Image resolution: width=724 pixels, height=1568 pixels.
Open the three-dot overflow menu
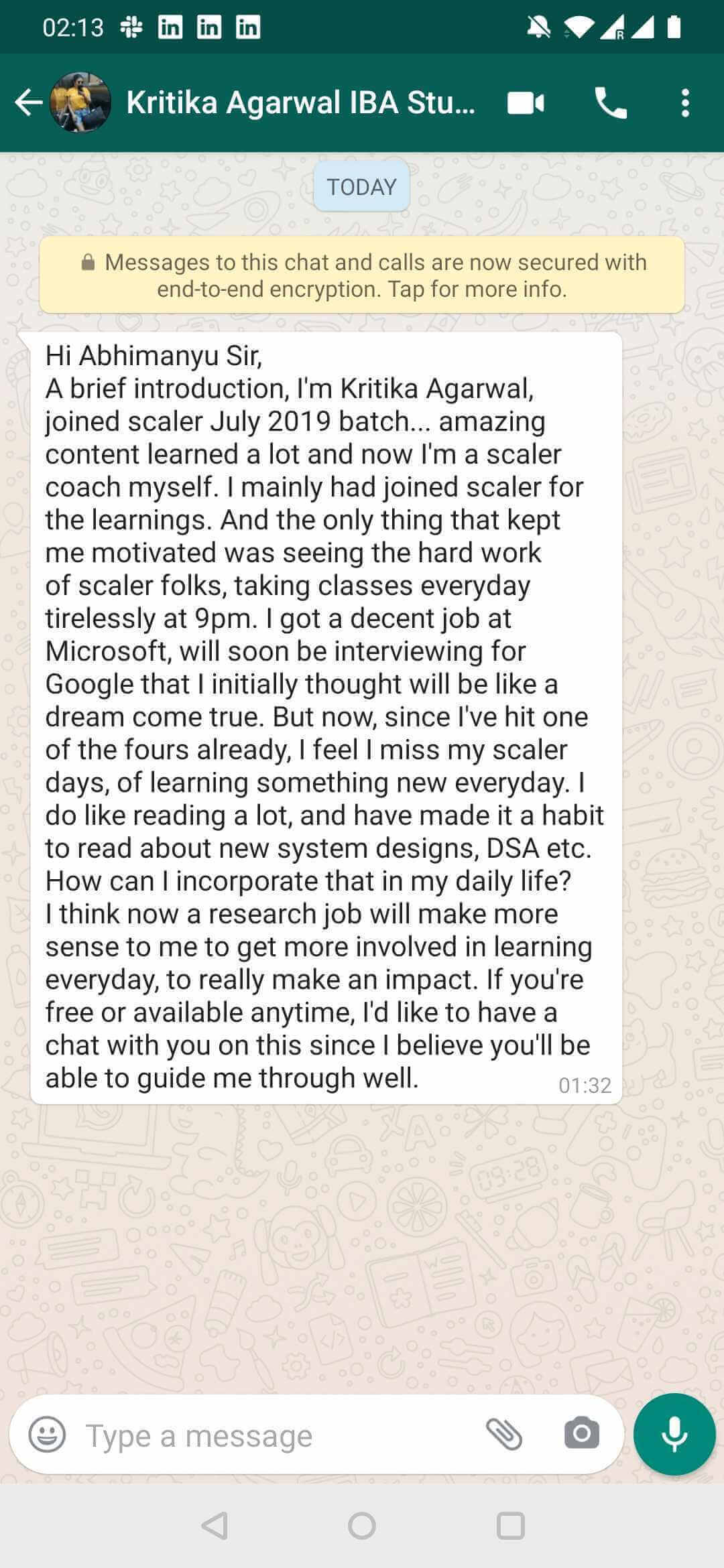pos(684,103)
